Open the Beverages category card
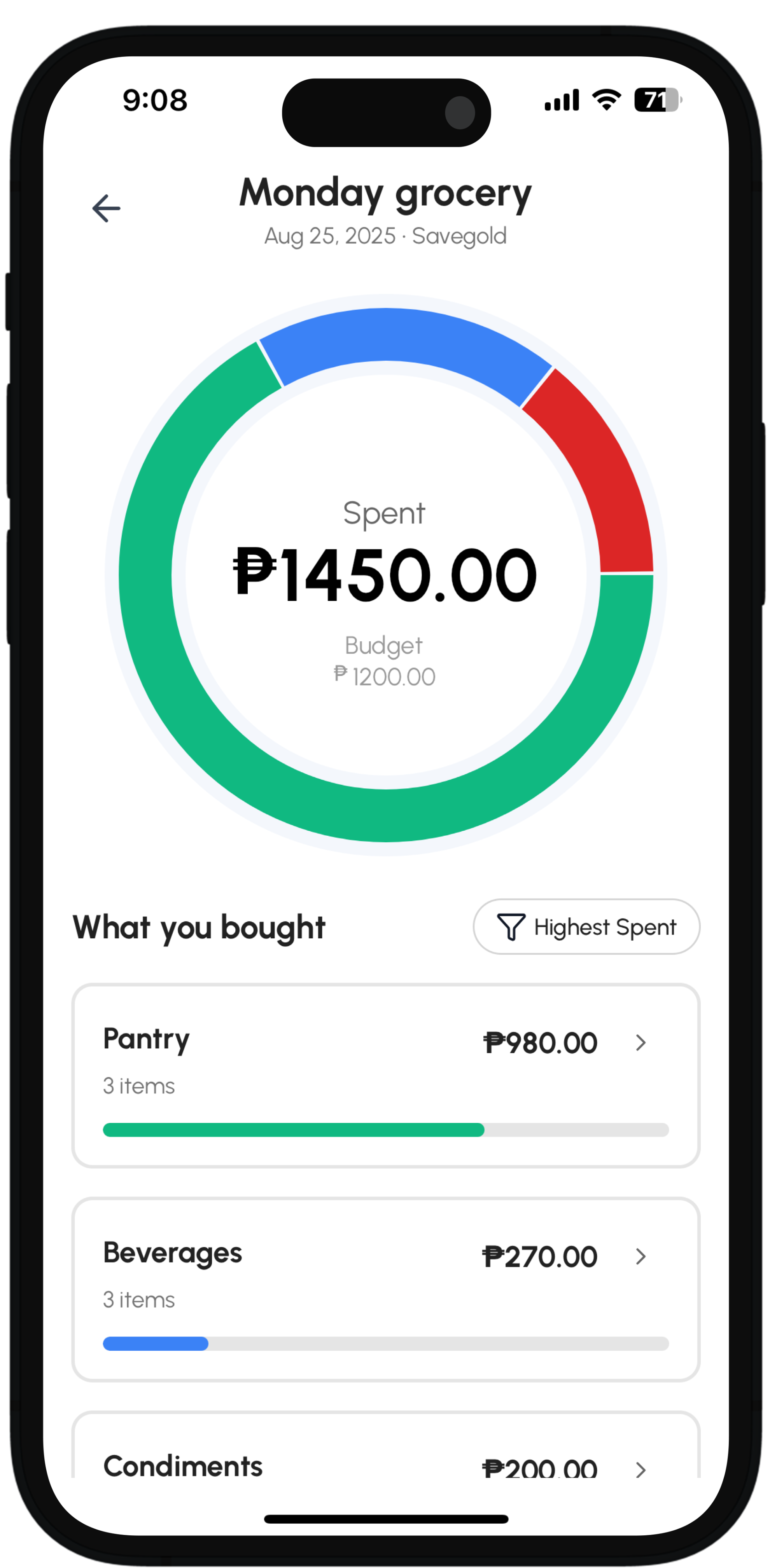This screenshot has width=770, height=1568. [x=385, y=1289]
